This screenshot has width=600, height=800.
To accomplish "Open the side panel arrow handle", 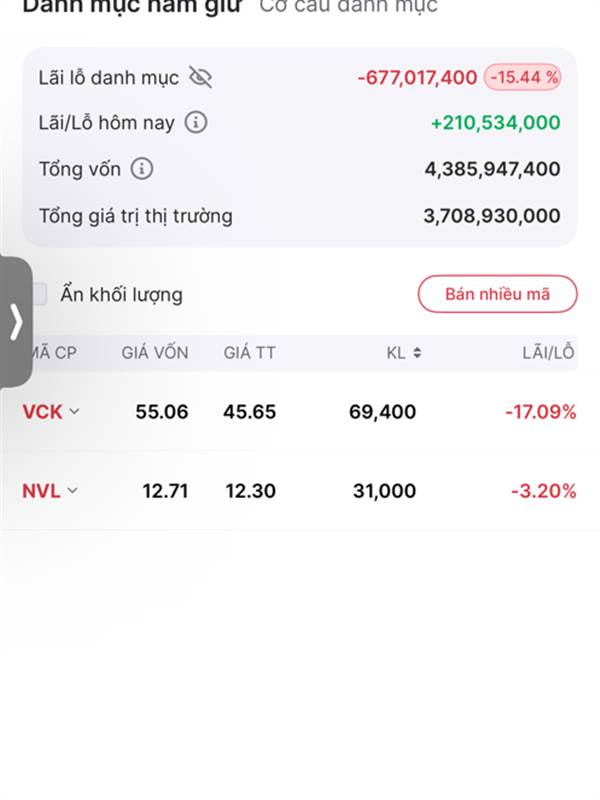I will tap(16, 321).
